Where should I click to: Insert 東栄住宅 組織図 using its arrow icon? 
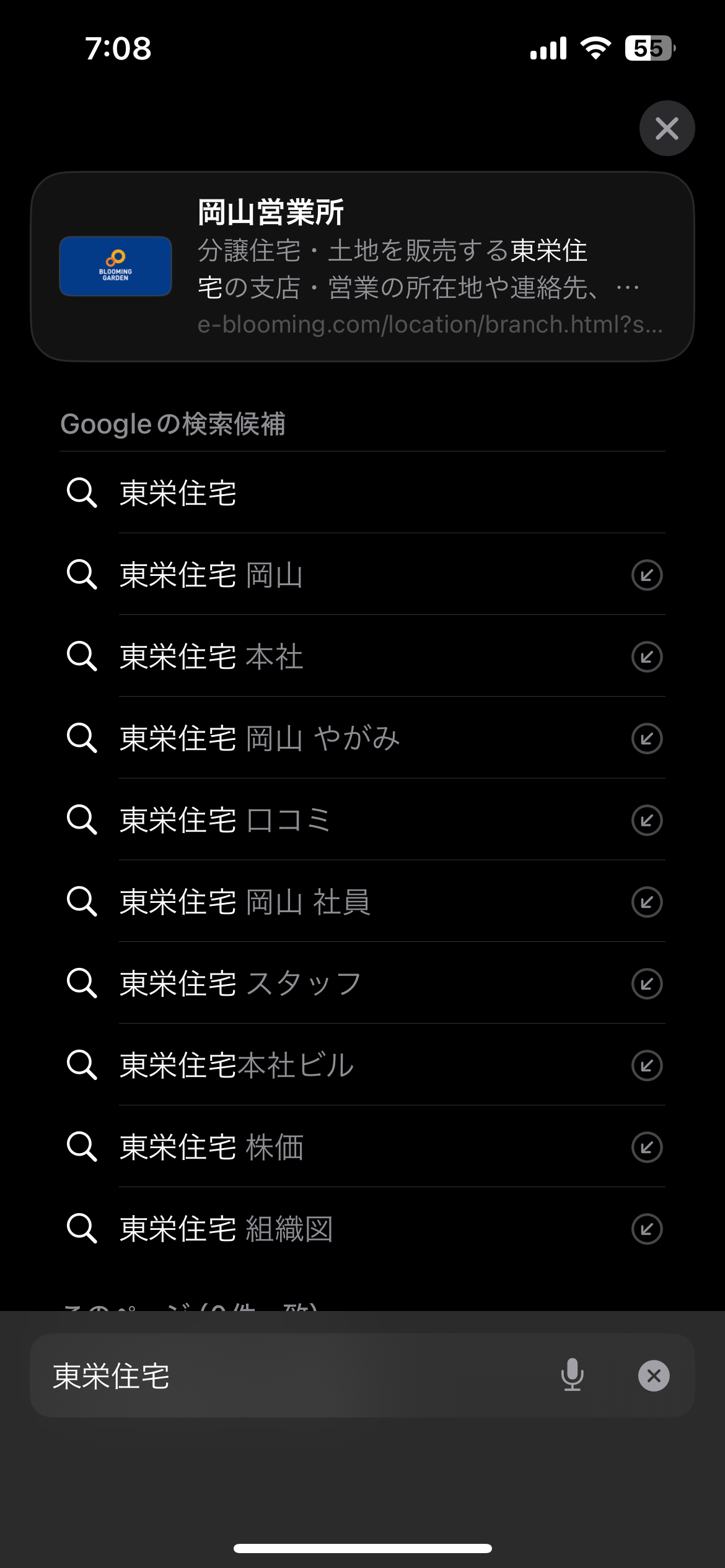pyautogui.click(x=647, y=1229)
